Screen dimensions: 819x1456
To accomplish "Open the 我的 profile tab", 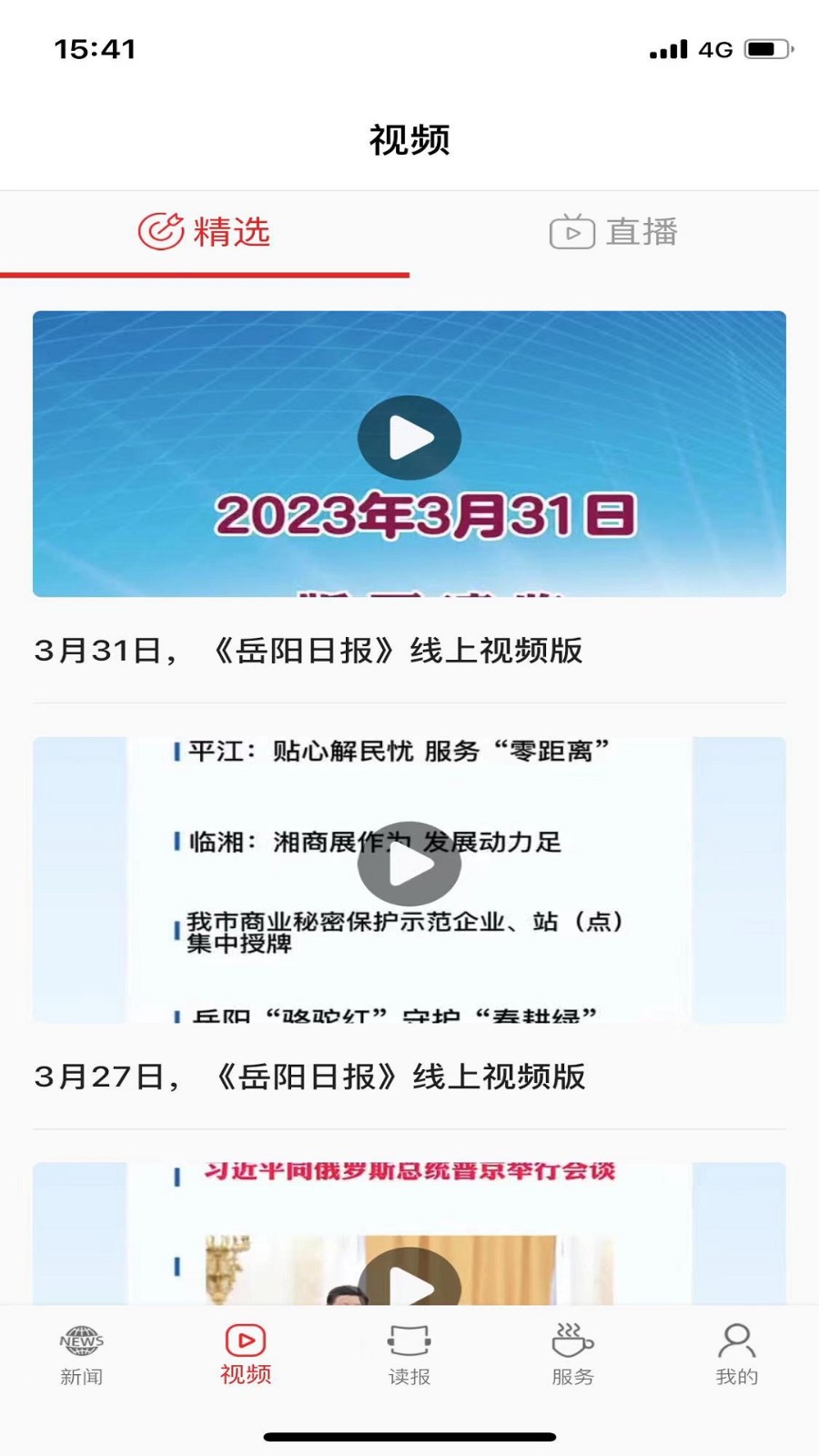I will 737,1356.
